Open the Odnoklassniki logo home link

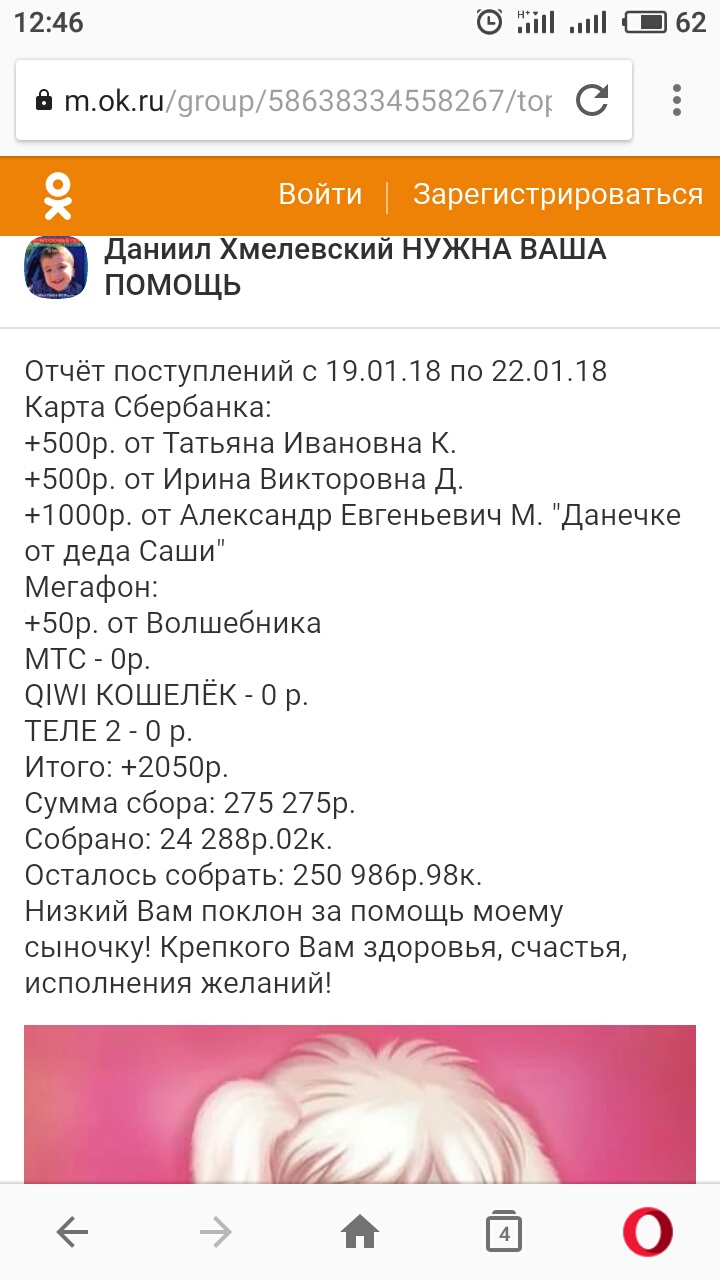click(x=58, y=195)
